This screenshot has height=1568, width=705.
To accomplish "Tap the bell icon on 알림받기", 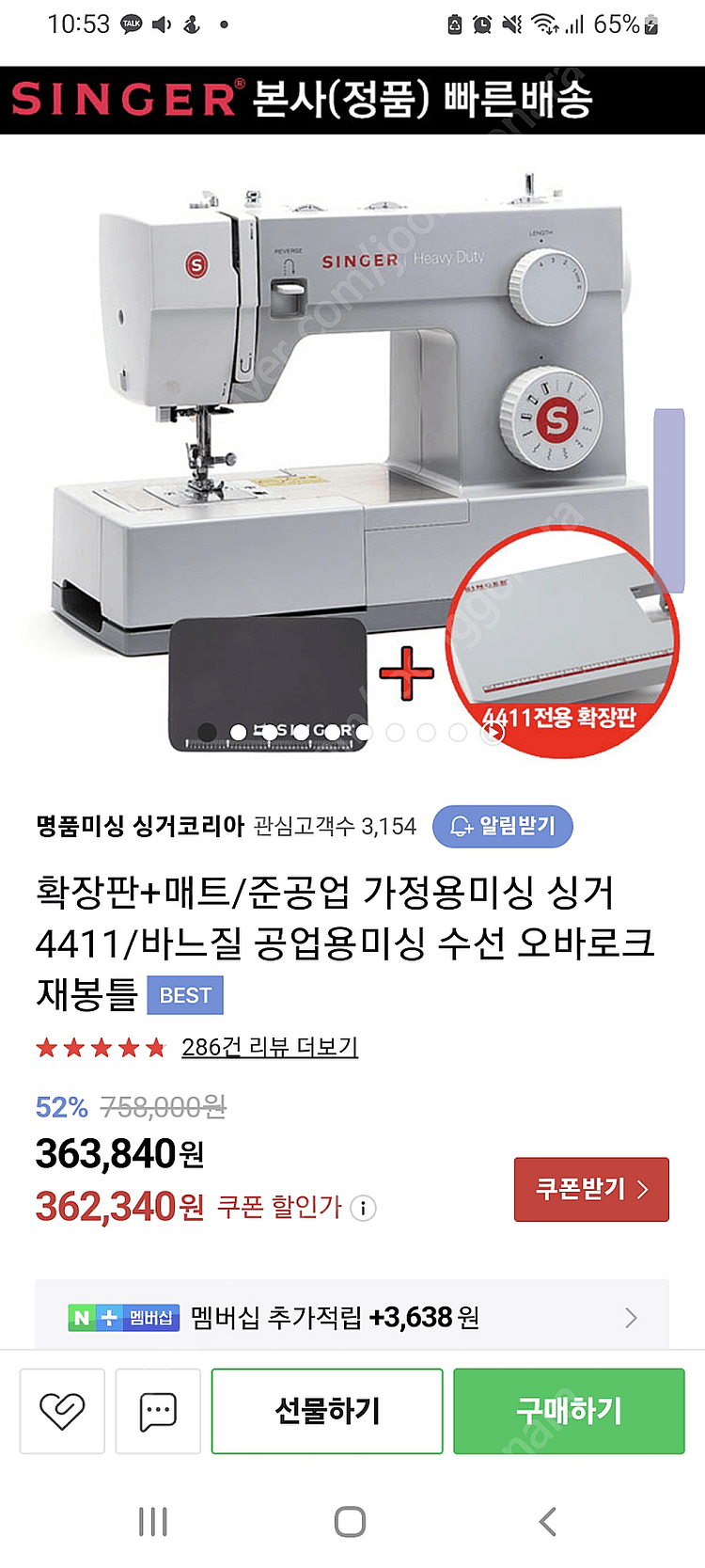I will (x=462, y=826).
